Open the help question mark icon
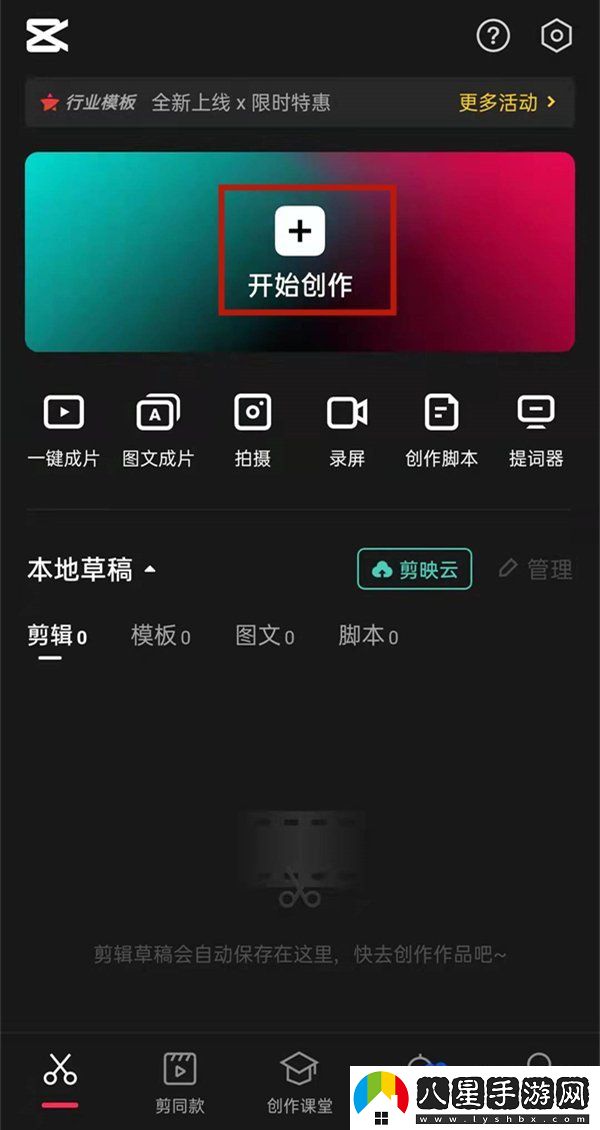Screen dimensions: 600x1130 (493, 37)
